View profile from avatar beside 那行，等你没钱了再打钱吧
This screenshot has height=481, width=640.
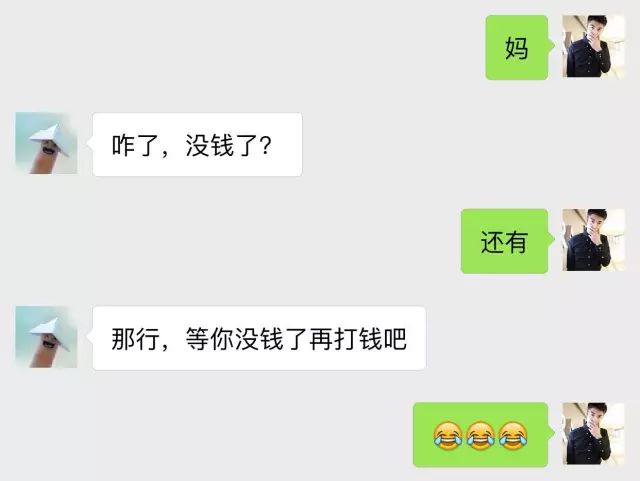[46, 337]
